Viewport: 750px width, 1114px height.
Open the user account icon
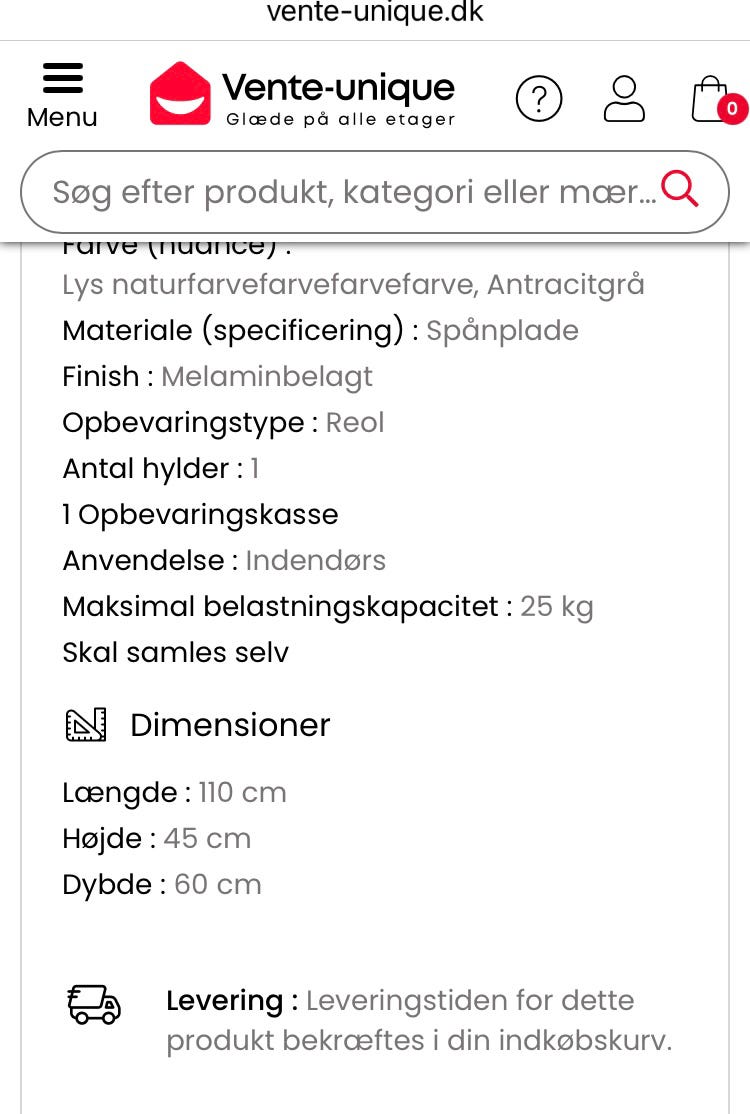pyautogui.click(x=624, y=99)
